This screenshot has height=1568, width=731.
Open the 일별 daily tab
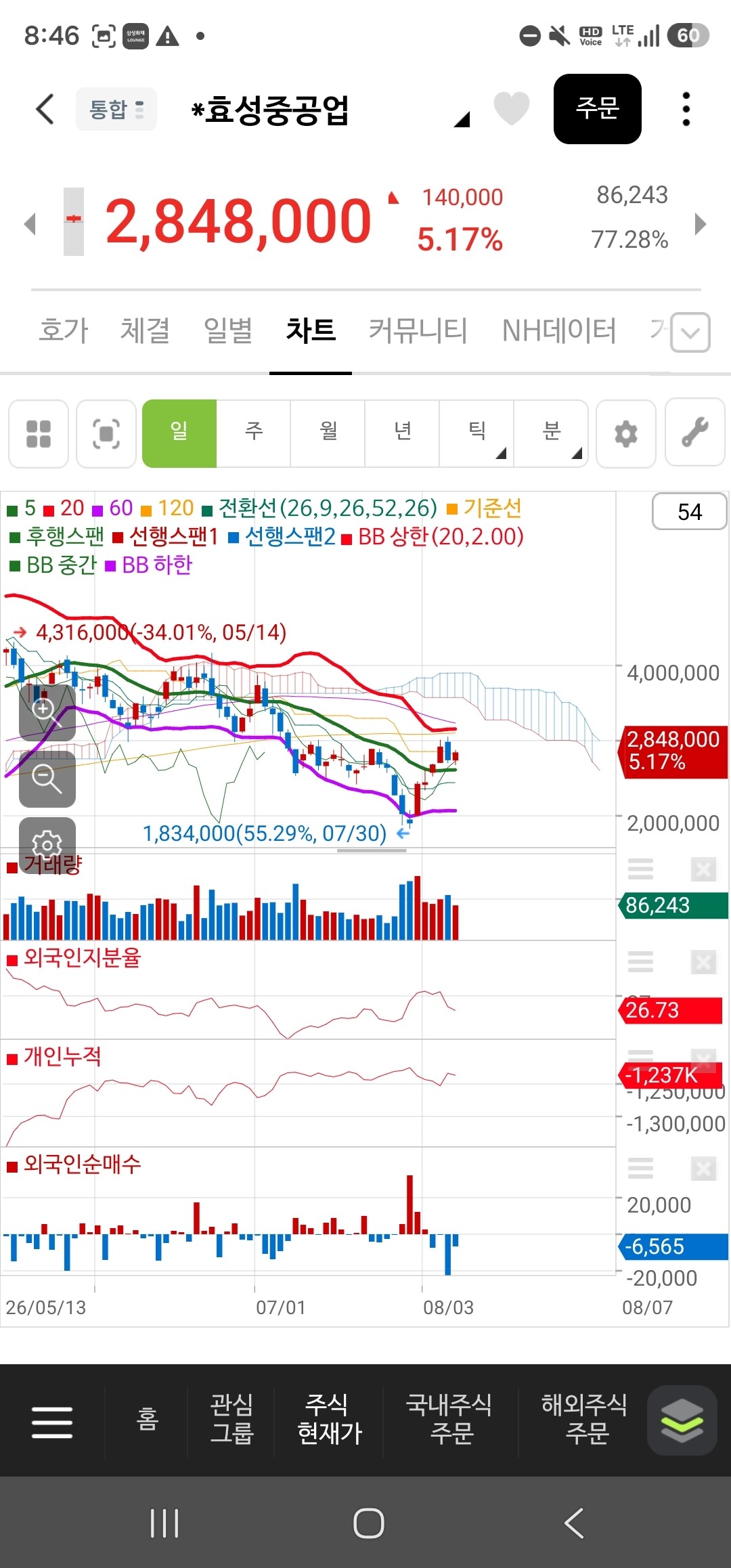[228, 330]
